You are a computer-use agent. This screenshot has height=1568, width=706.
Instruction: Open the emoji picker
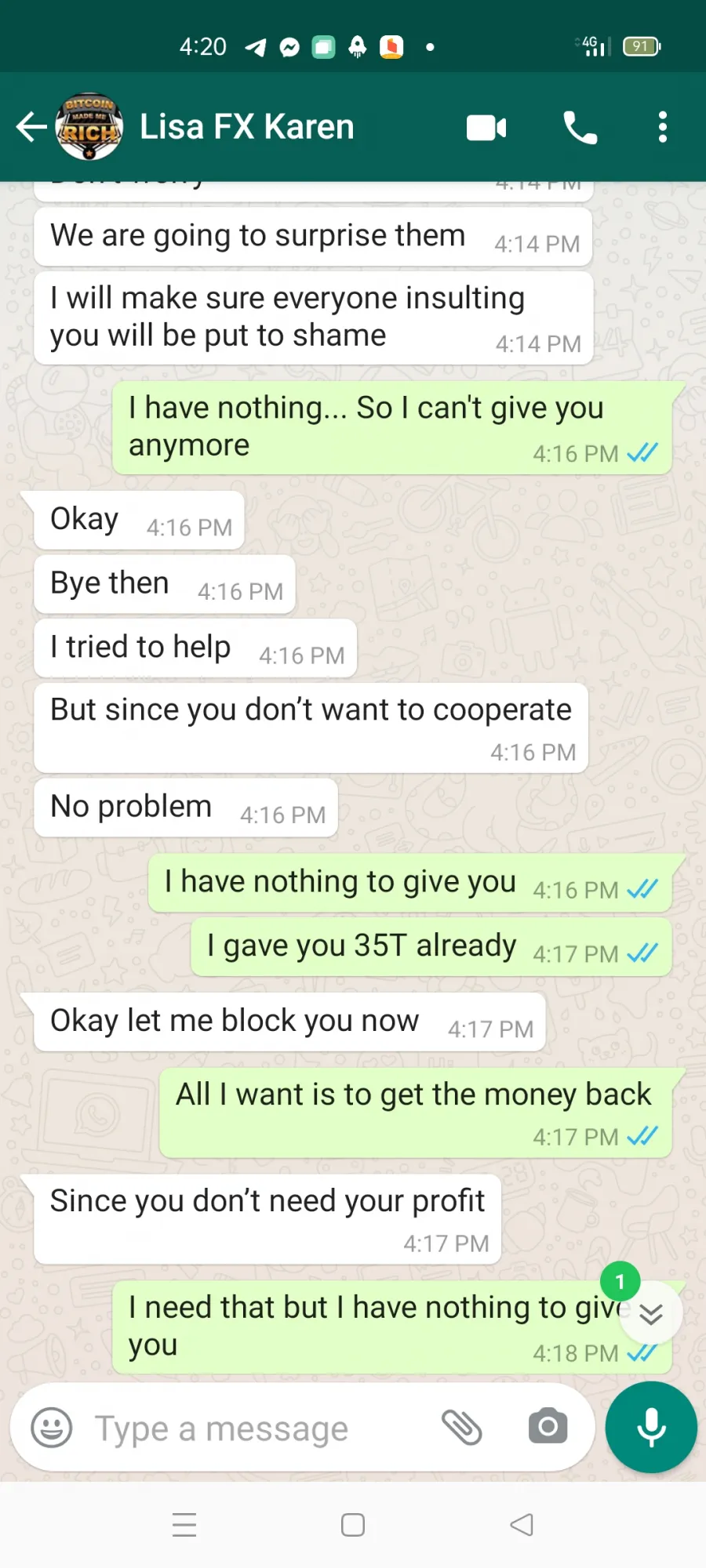(x=52, y=1427)
